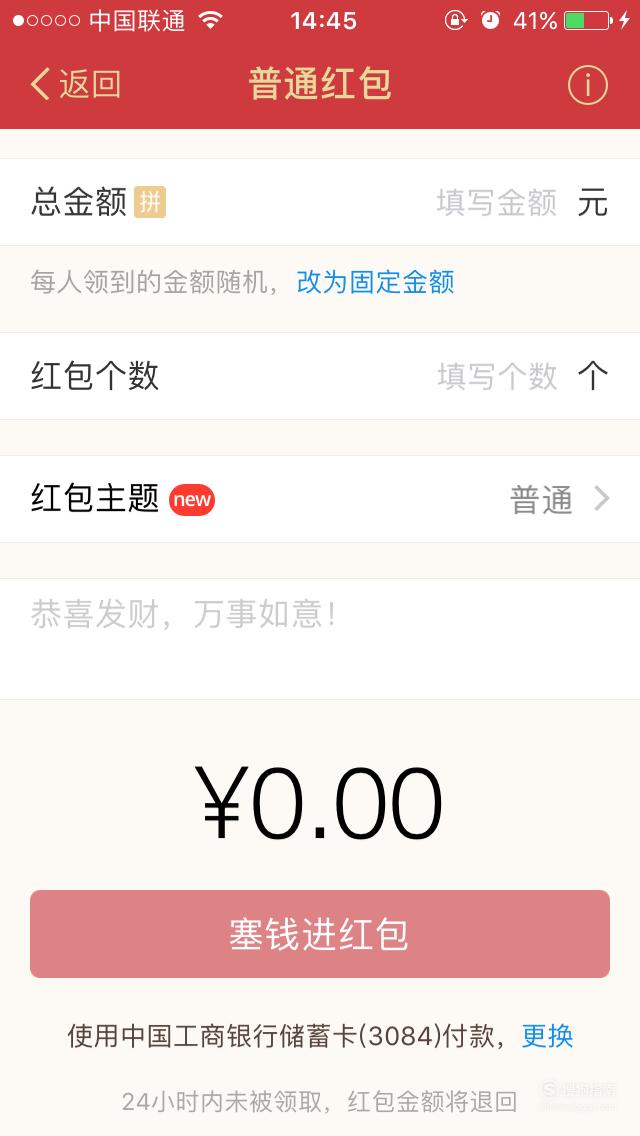Go back using the 返回 button
Image resolution: width=640 pixels, height=1136 pixels.
(75, 85)
